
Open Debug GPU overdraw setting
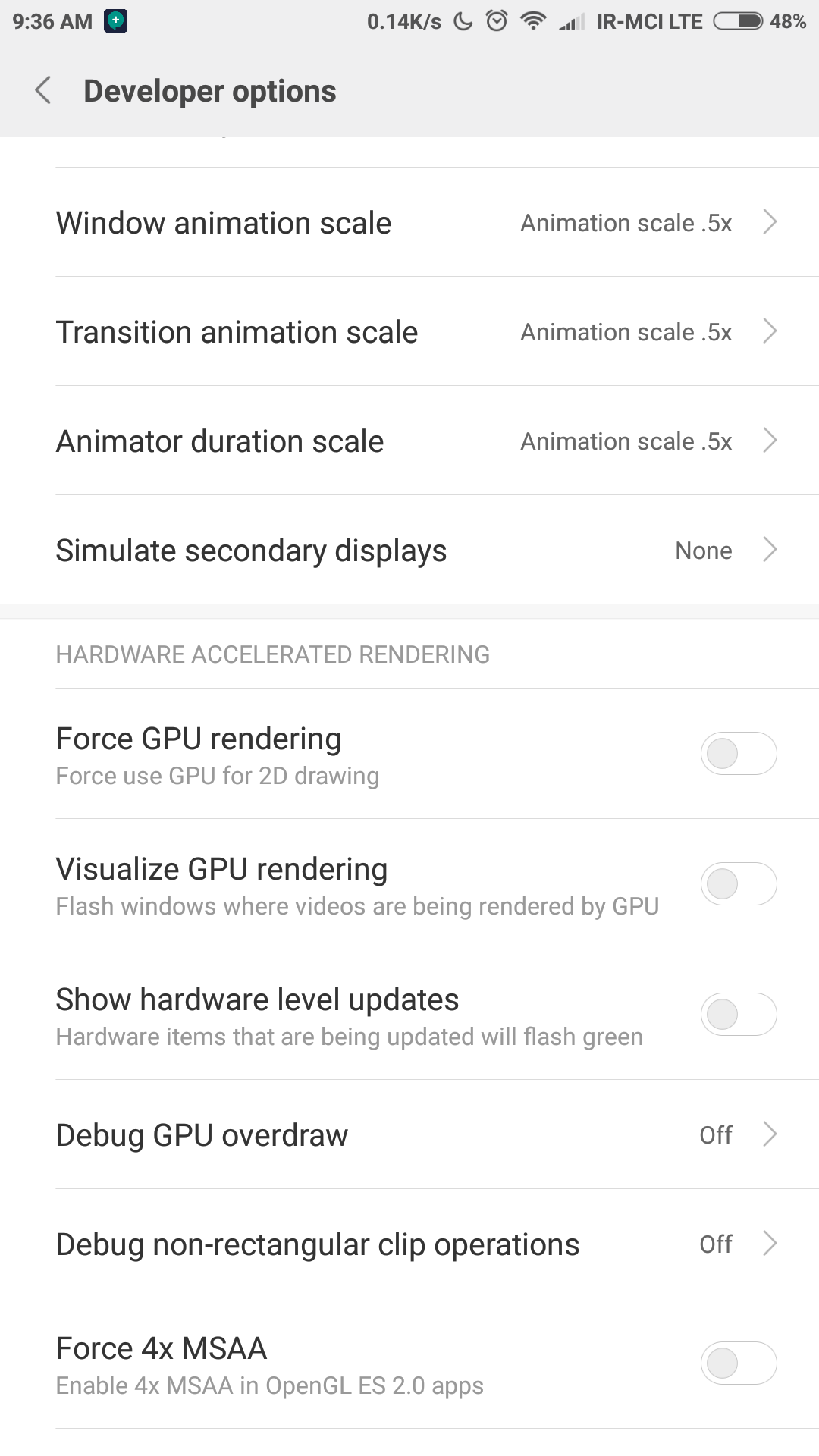point(409,1134)
